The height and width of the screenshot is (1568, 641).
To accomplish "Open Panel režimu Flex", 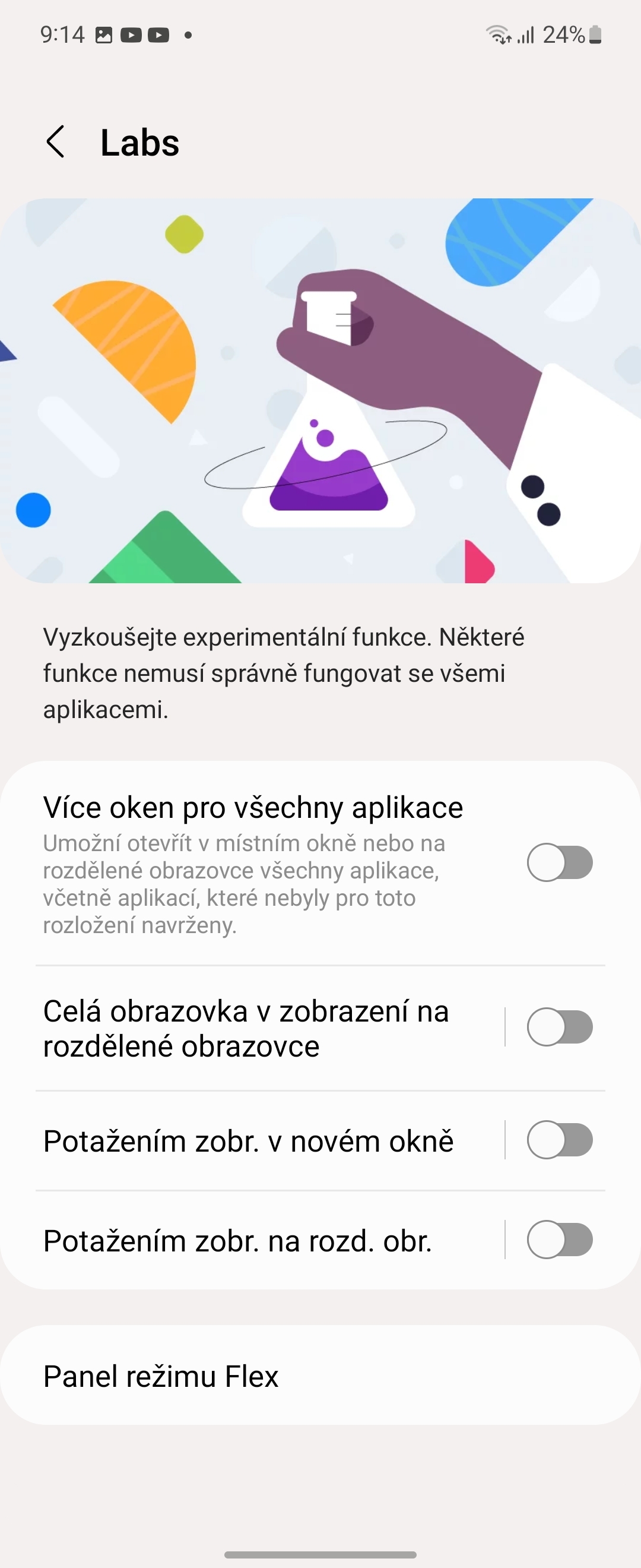I will click(x=320, y=1376).
